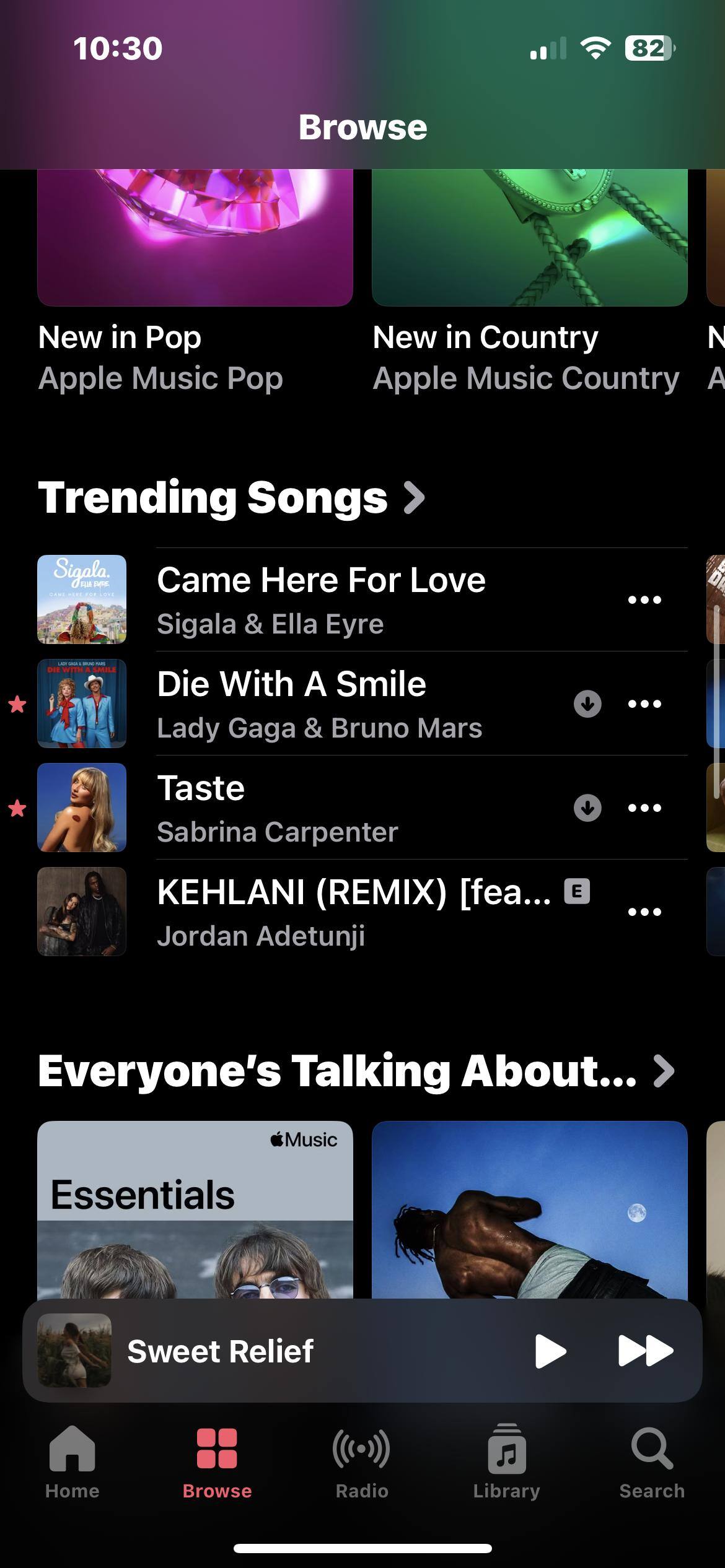Open more options for Taste

click(x=644, y=808)
